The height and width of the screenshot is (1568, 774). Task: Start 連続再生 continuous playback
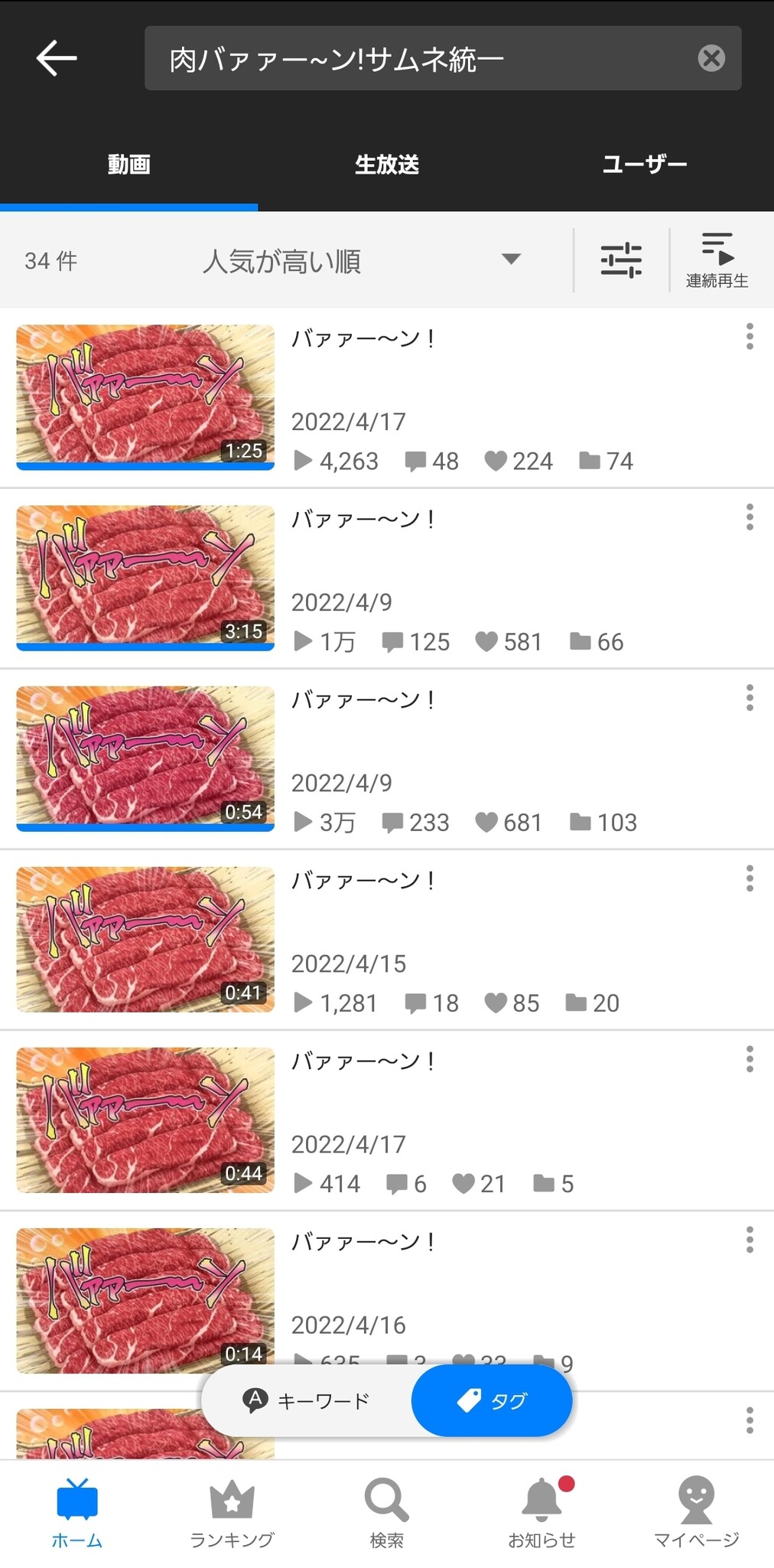coord(717,260)
